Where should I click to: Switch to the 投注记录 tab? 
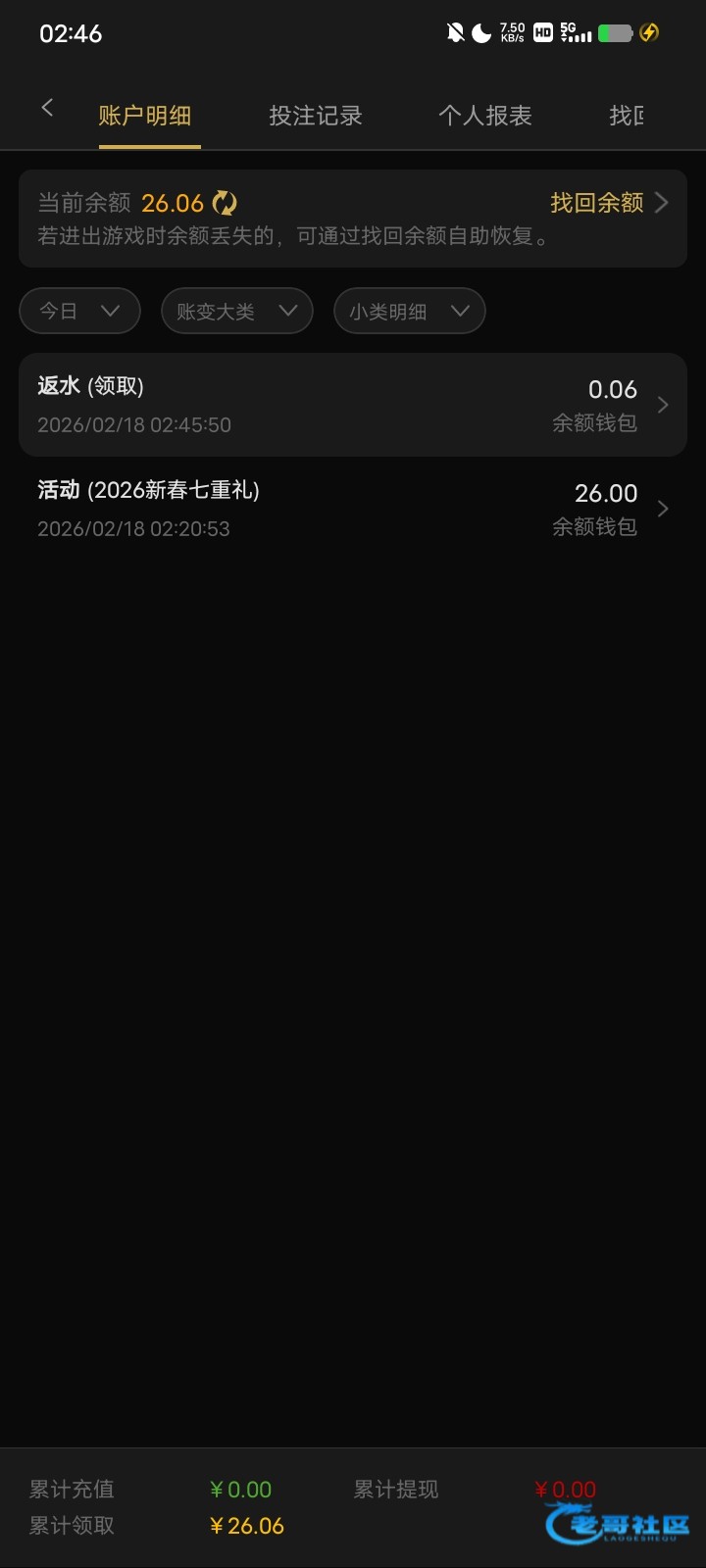(x=316, y=116)
